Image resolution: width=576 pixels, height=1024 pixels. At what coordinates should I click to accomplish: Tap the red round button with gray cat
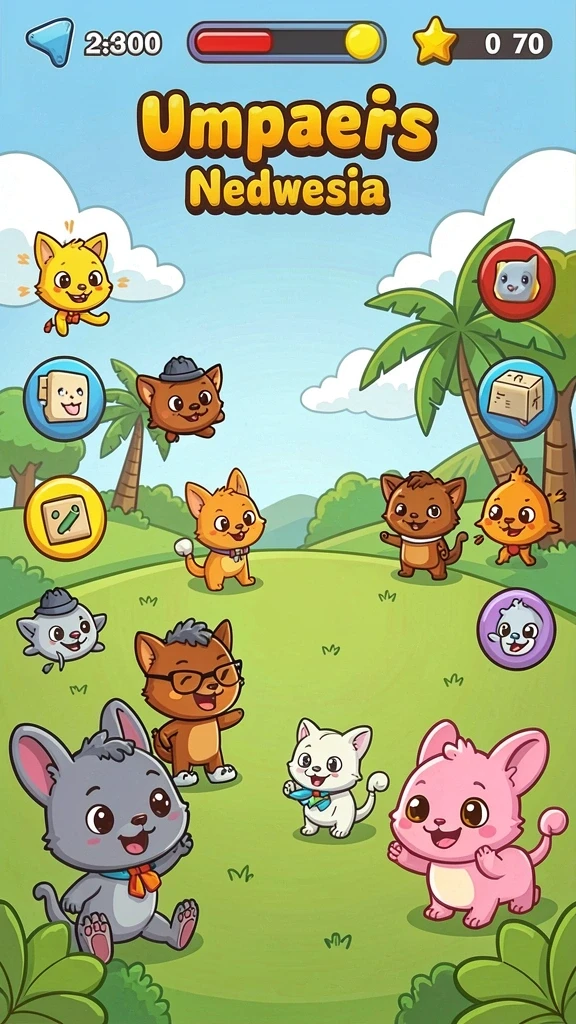point(516,280)
